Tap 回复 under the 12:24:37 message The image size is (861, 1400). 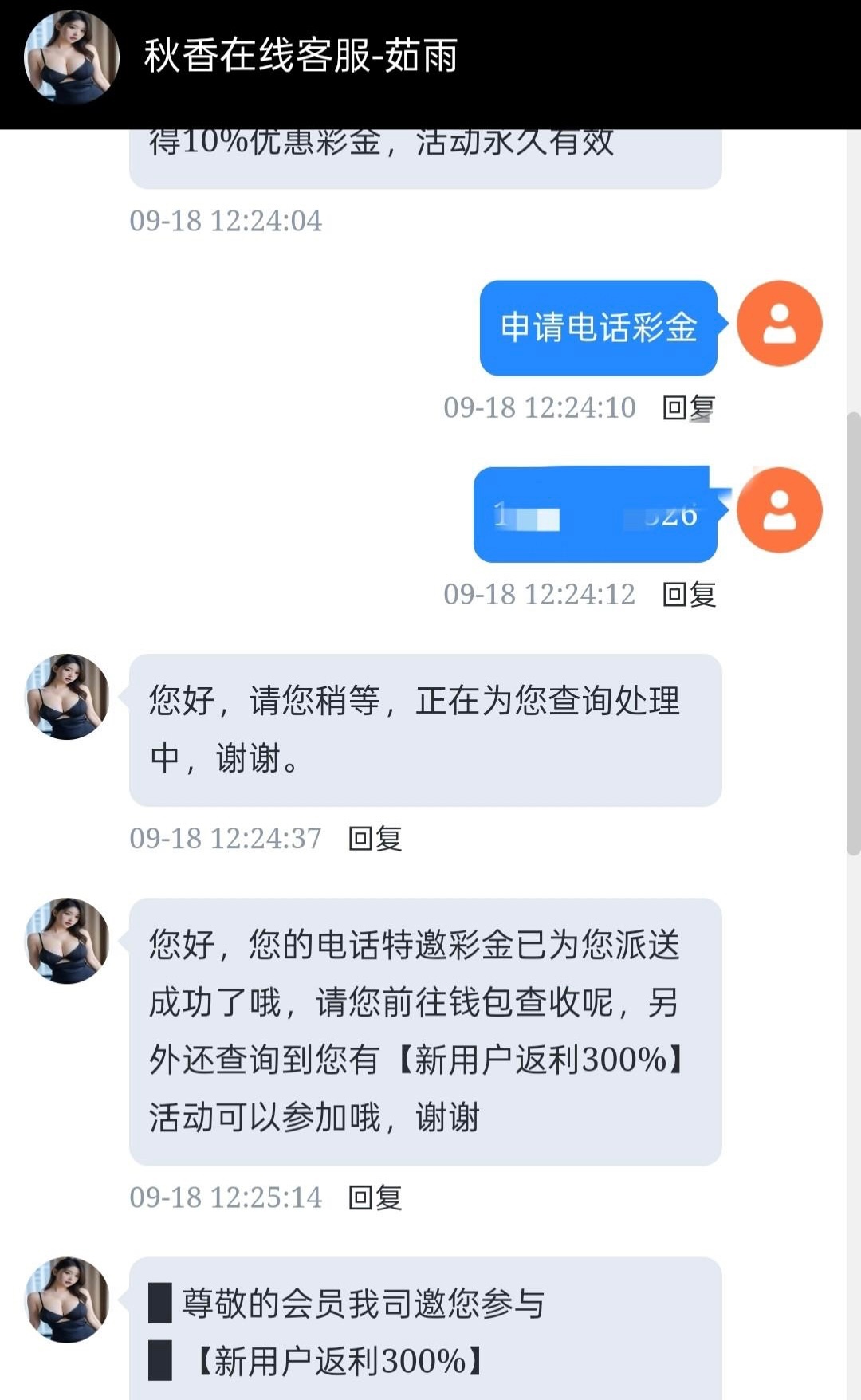tap(375, 839)
